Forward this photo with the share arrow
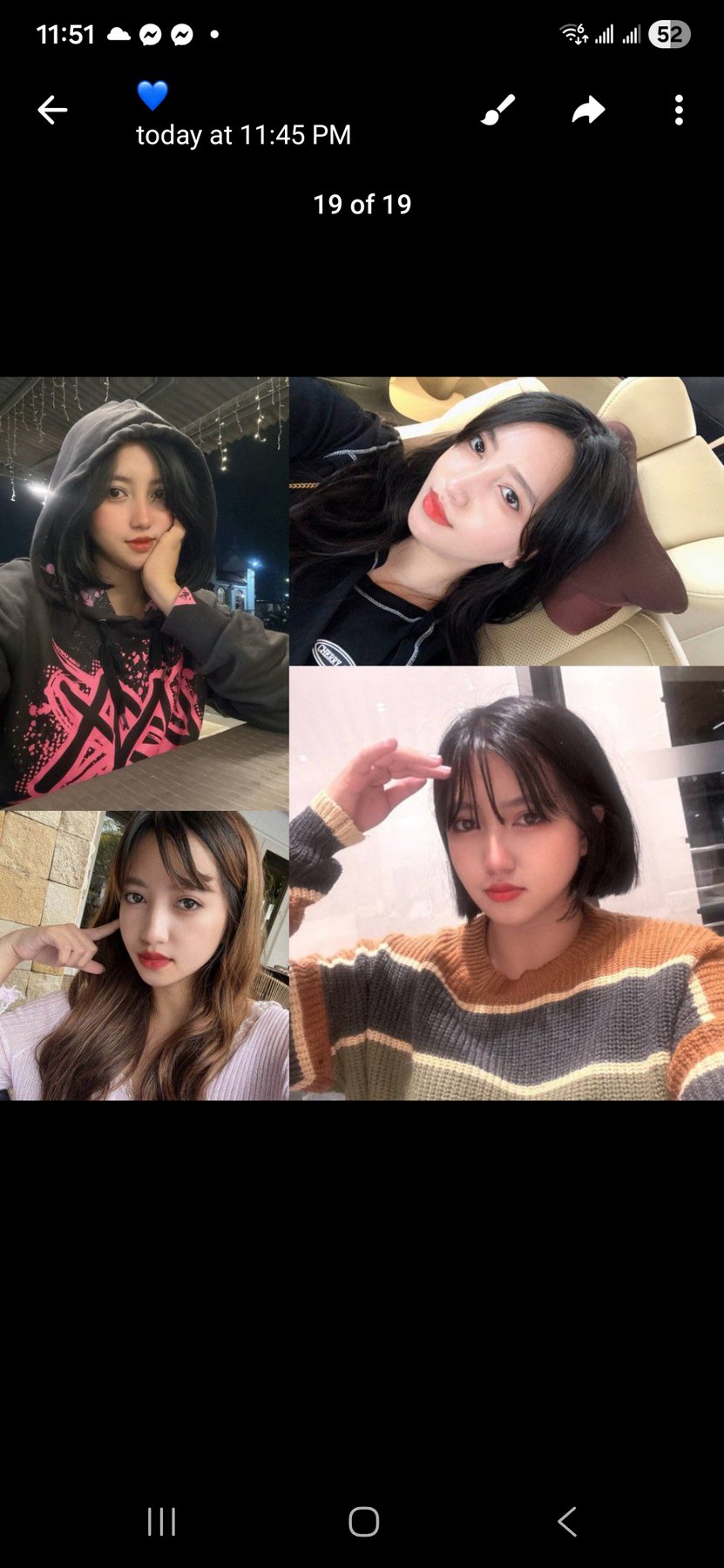724x1568 pixels. click(x=588, y=110)
